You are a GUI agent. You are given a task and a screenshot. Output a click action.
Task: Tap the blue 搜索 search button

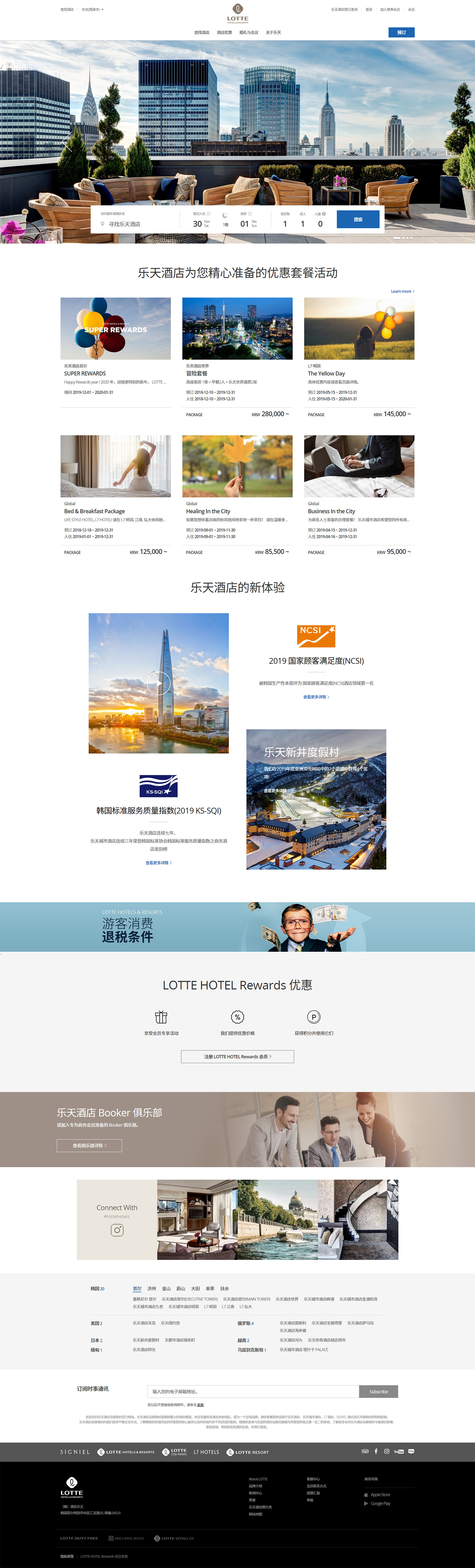click(358, 219)
